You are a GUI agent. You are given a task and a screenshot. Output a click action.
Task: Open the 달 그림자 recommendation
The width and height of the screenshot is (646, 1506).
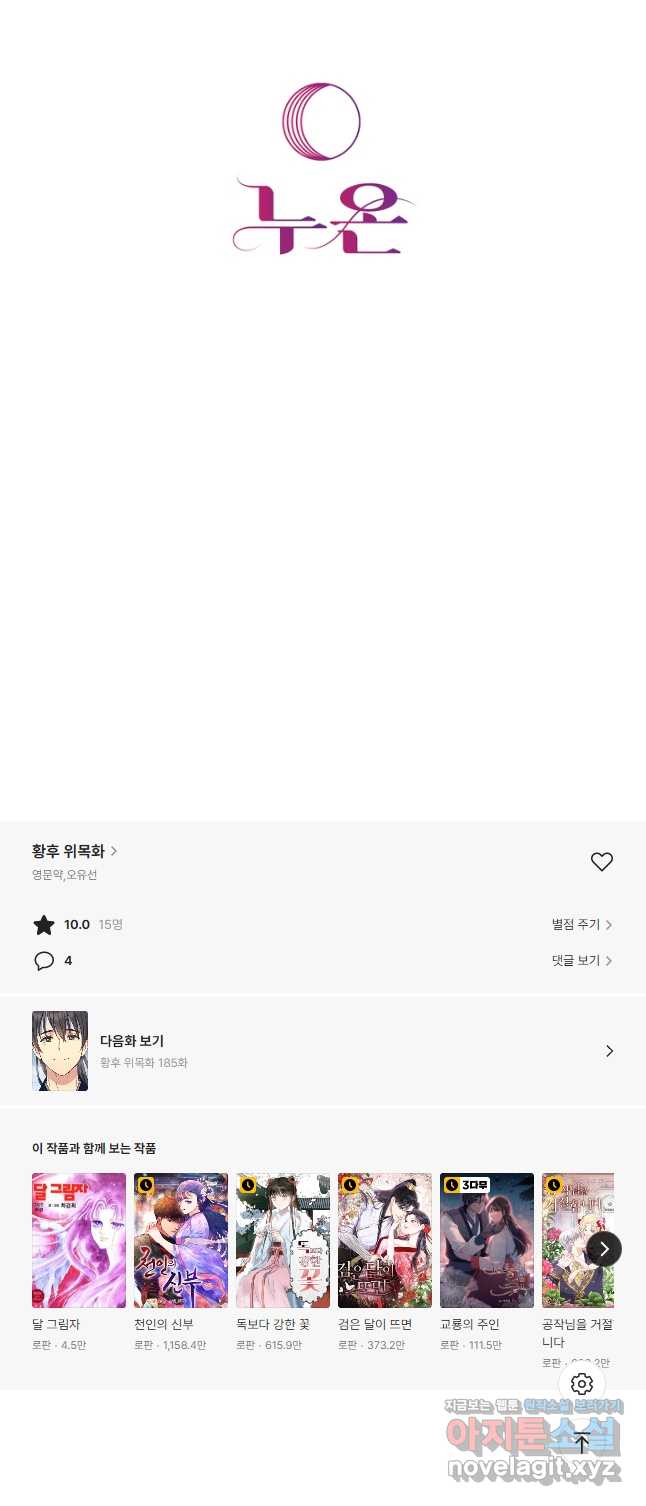click(79, 1241)
